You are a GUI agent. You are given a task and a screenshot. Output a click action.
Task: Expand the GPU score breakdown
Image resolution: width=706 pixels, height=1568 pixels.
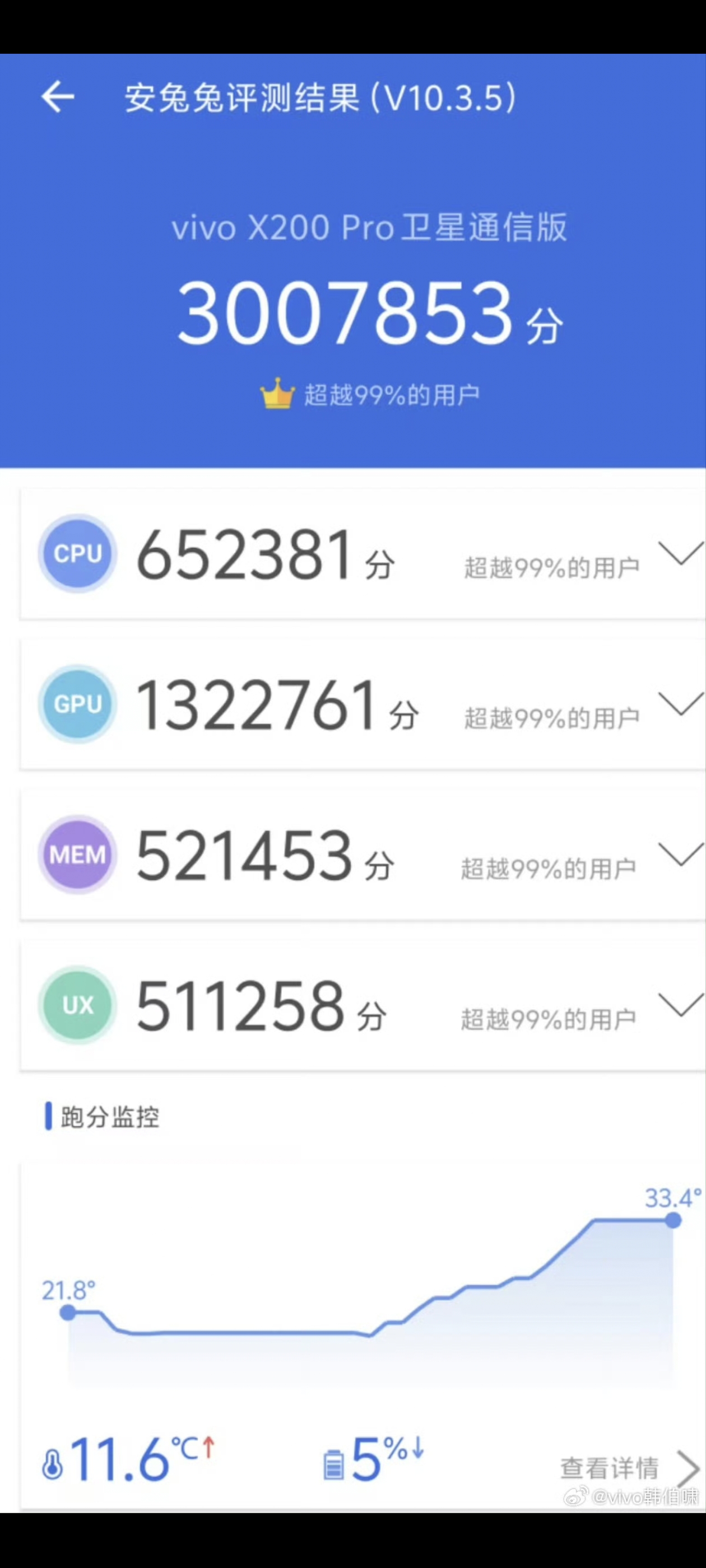pyautogui.click(x=681, y=704)
